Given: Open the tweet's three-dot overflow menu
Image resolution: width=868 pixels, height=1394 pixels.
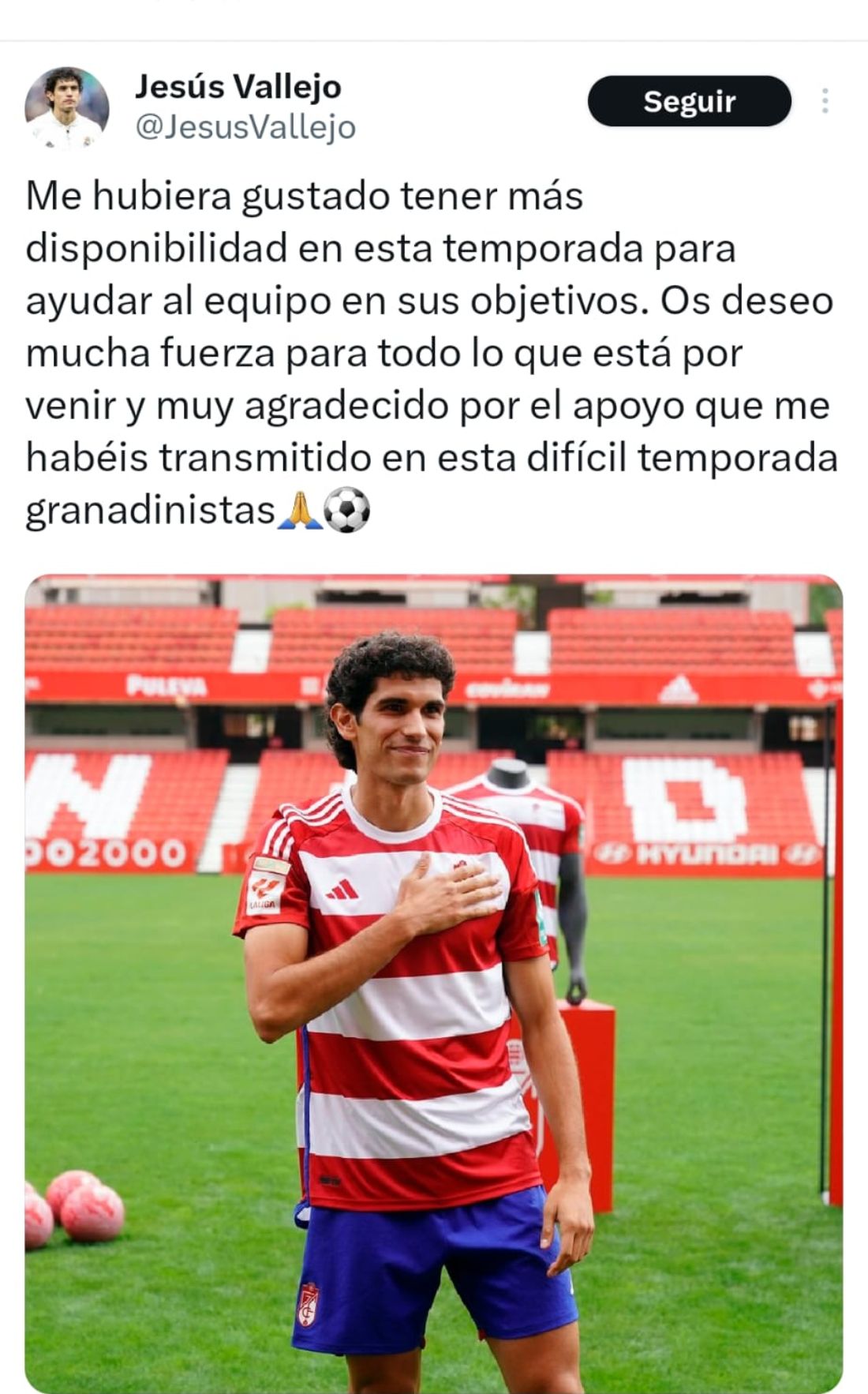Looking at the screenshot, I should click(x=825, y=101).
